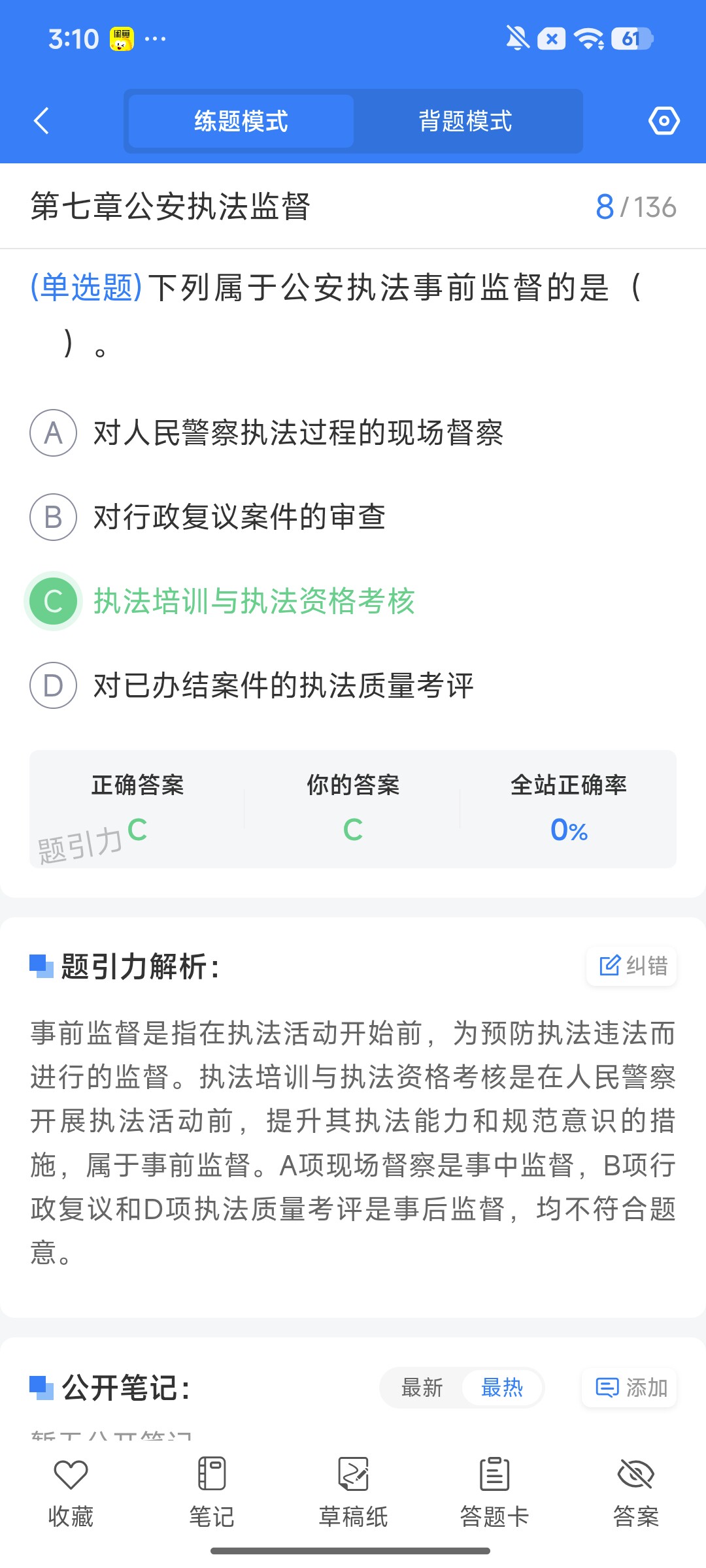The image size is (706, 1568).
Task: Switch to 背题模式 tab
Action: coord(465,121)
